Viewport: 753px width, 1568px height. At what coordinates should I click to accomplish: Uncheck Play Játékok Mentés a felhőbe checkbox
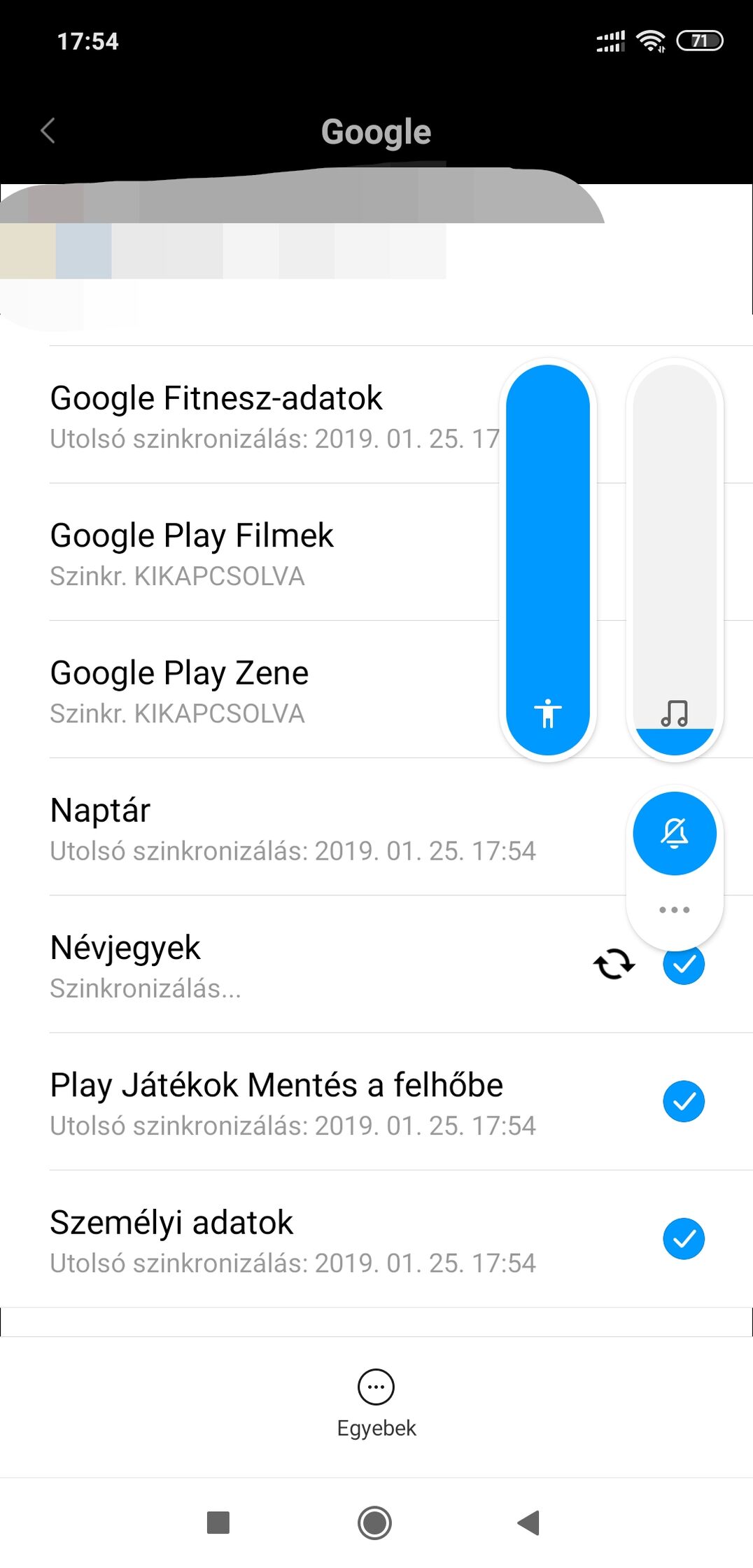click(684, 1101)
